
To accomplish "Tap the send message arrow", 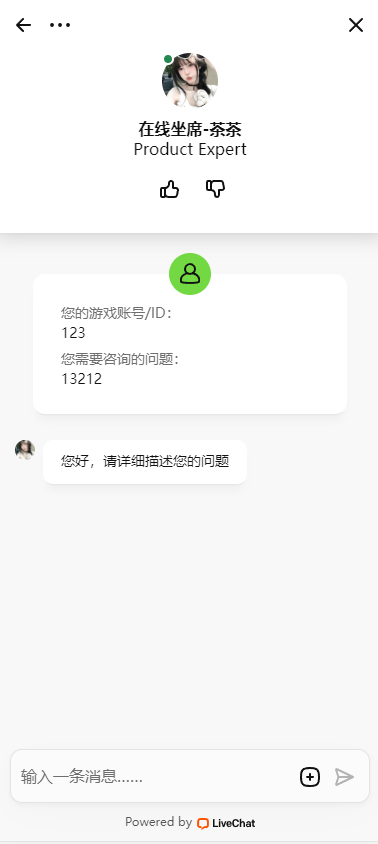I will 345,777.
